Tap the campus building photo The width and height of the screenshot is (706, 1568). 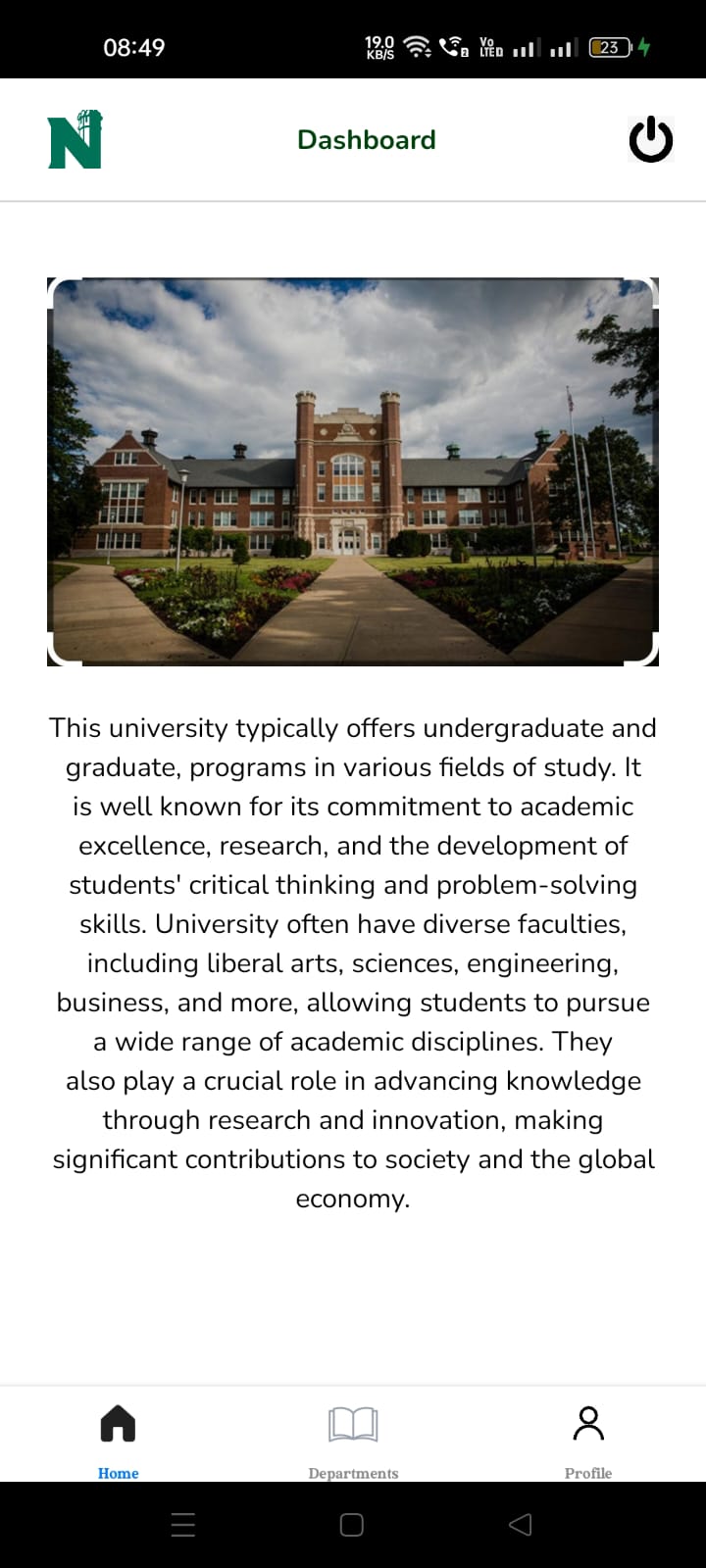click(353, 470)
